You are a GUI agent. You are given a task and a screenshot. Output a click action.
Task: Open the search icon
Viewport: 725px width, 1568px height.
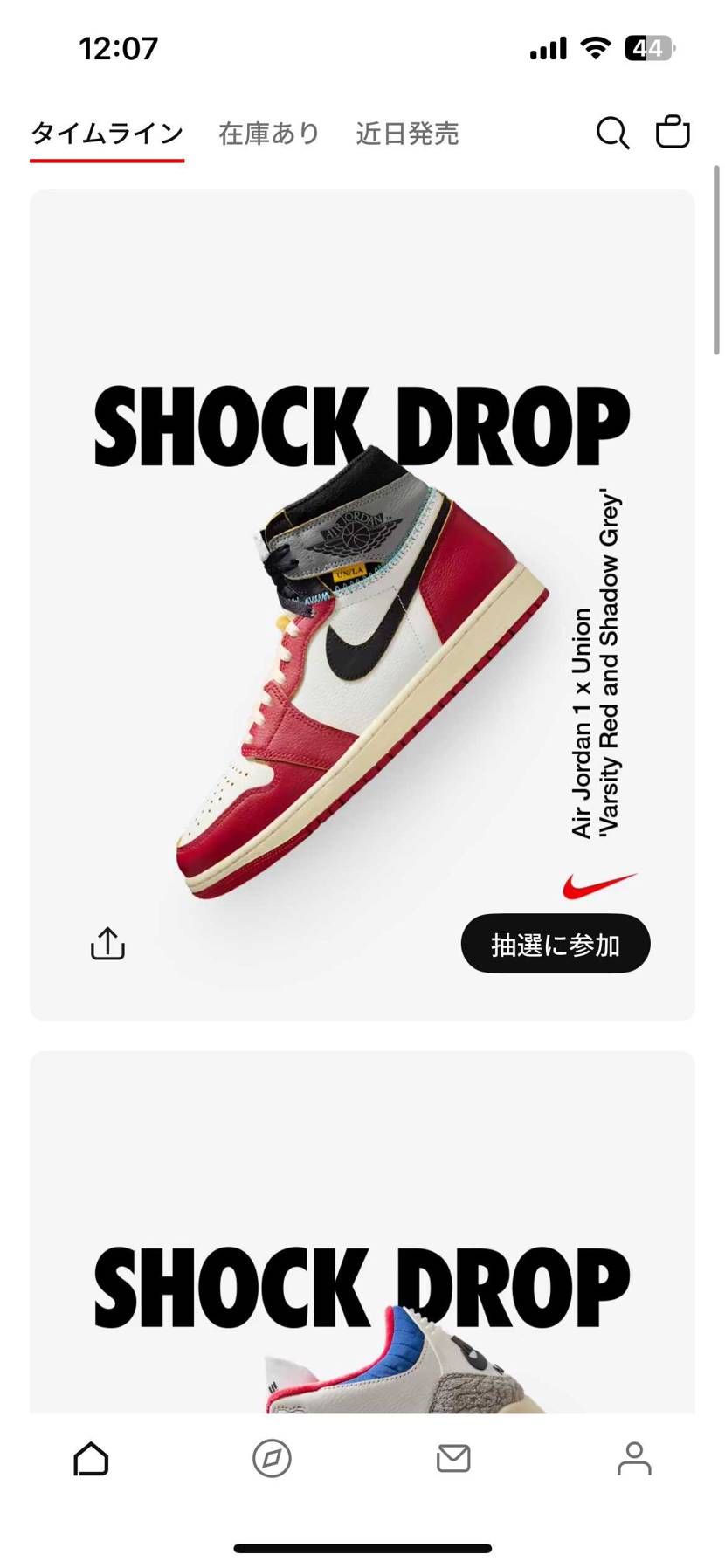[x=612, y=134]
